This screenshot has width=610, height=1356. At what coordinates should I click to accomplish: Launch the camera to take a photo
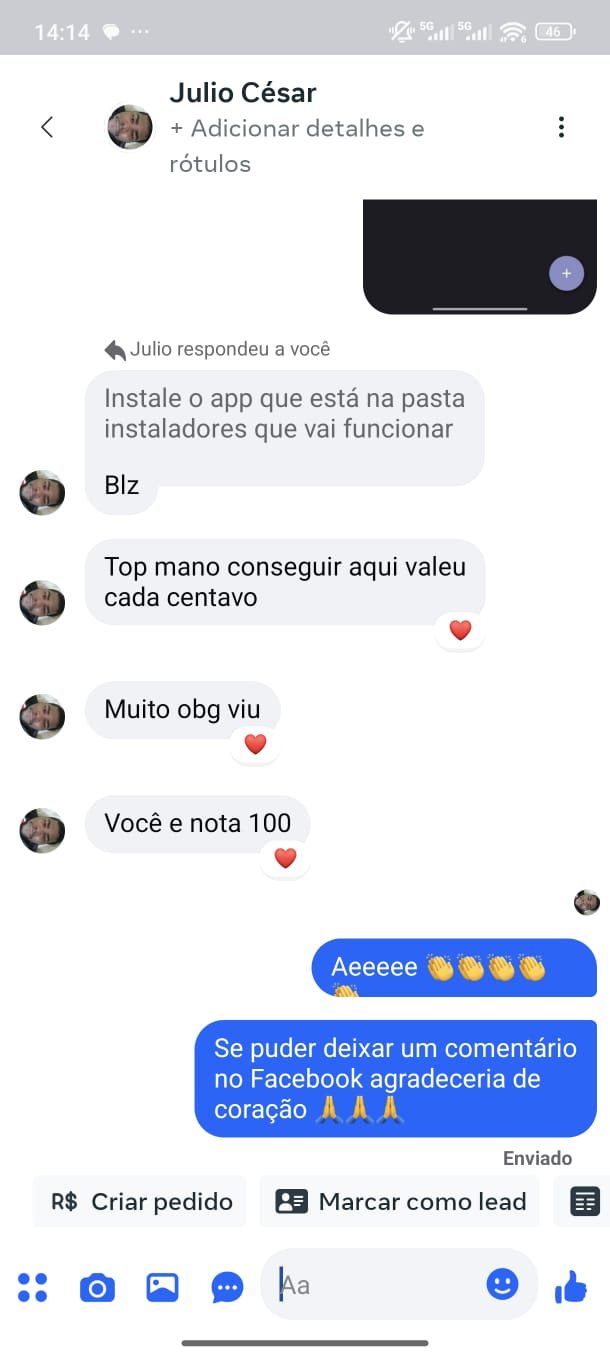pos(97,1287)
